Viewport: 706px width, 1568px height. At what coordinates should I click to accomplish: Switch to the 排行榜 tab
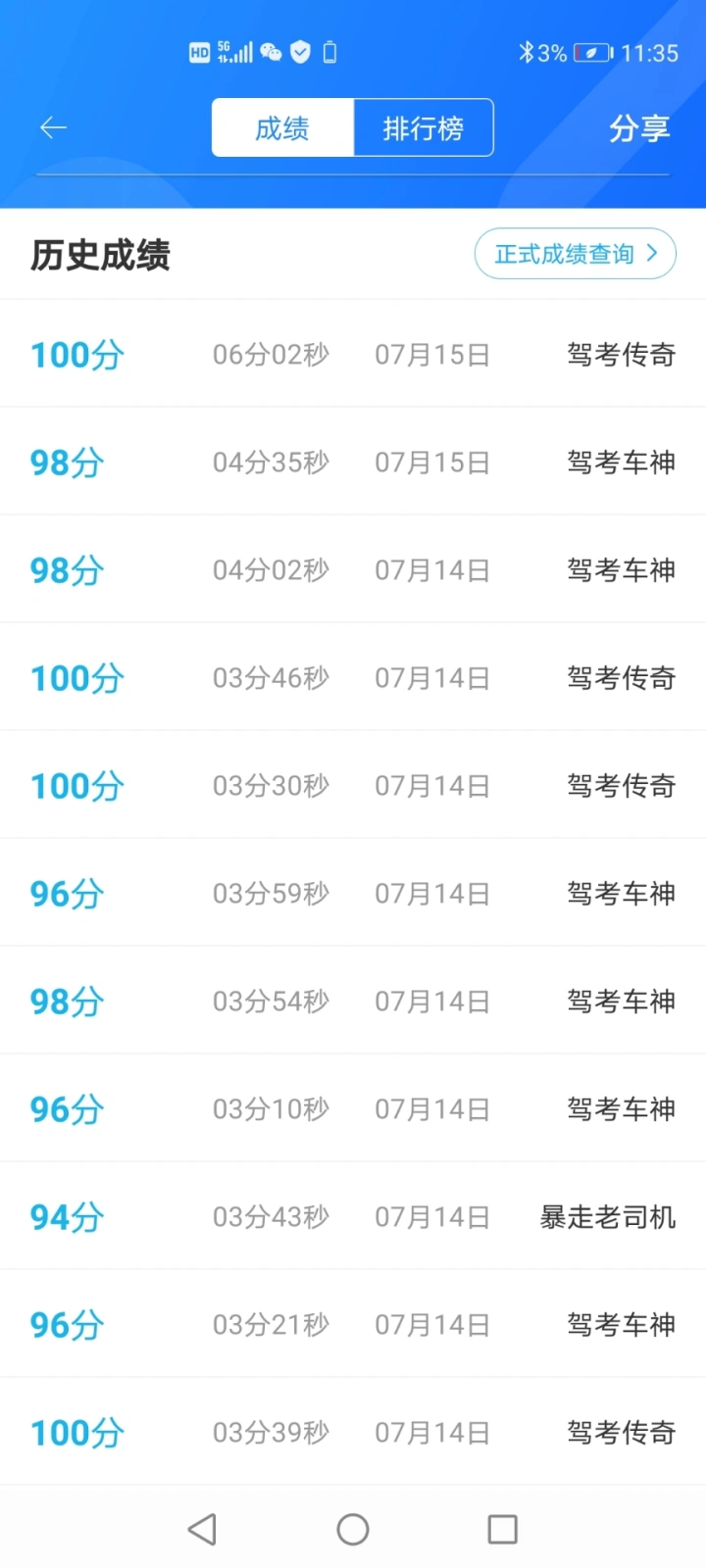point(424,127)
